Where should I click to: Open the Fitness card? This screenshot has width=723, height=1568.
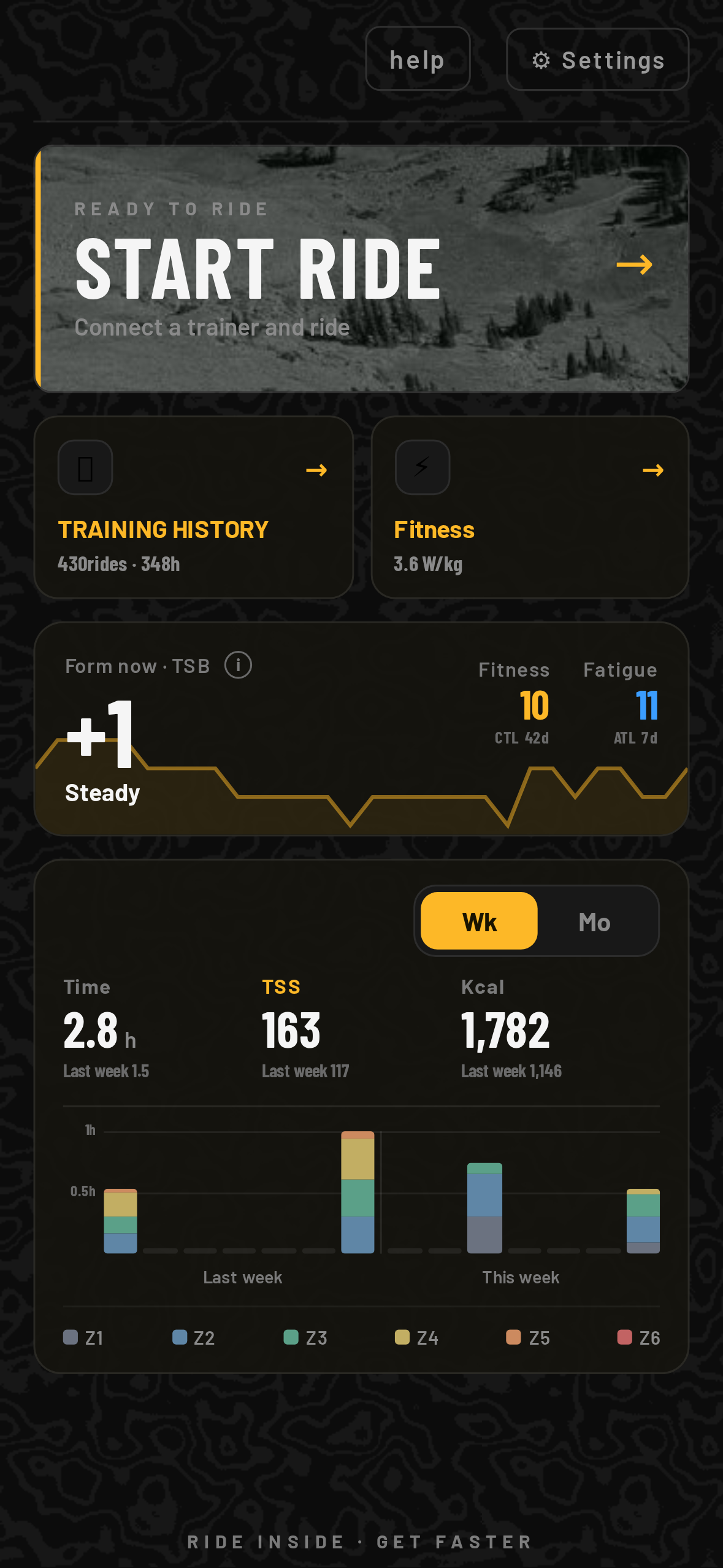530,507
